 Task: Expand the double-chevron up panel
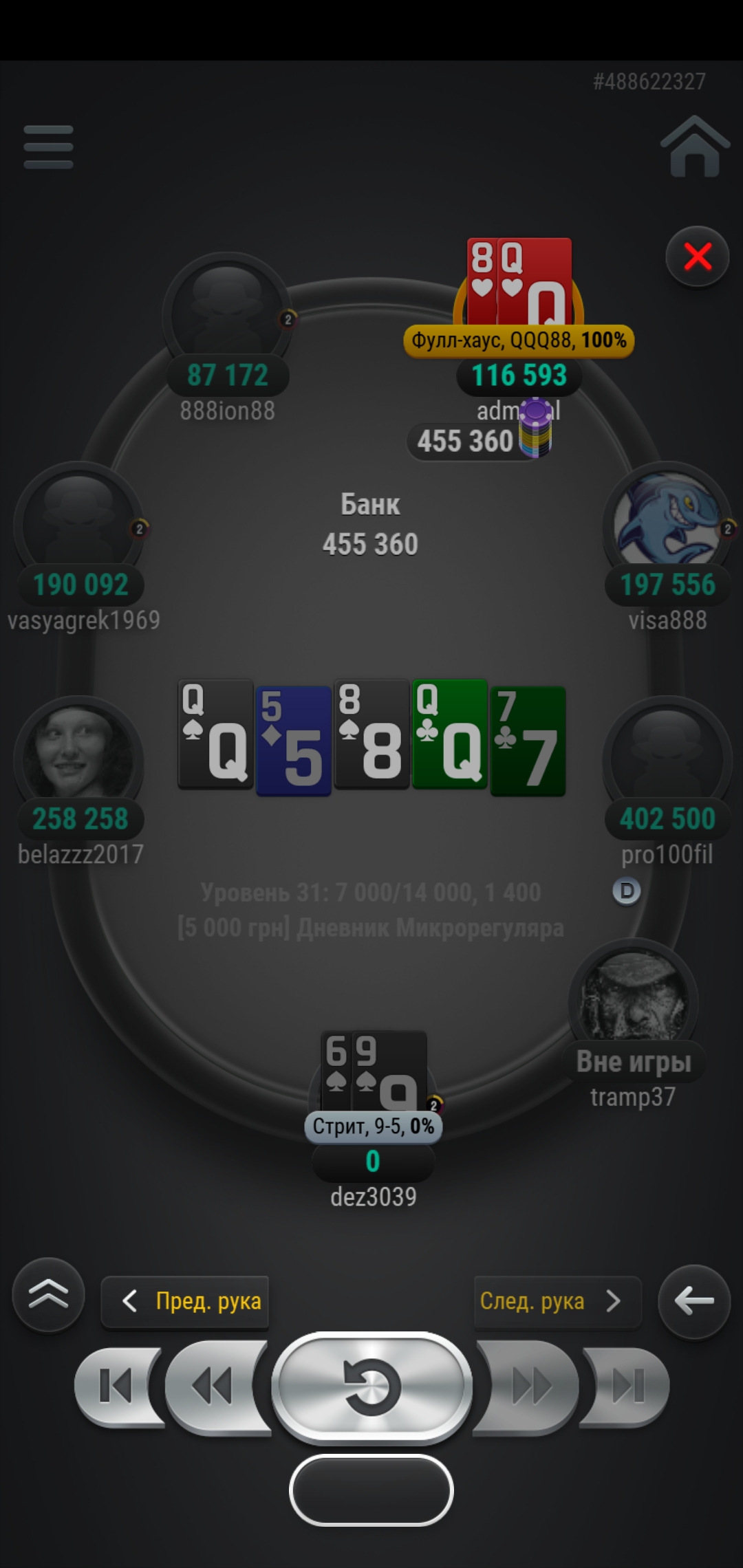tap(48, 1294)
